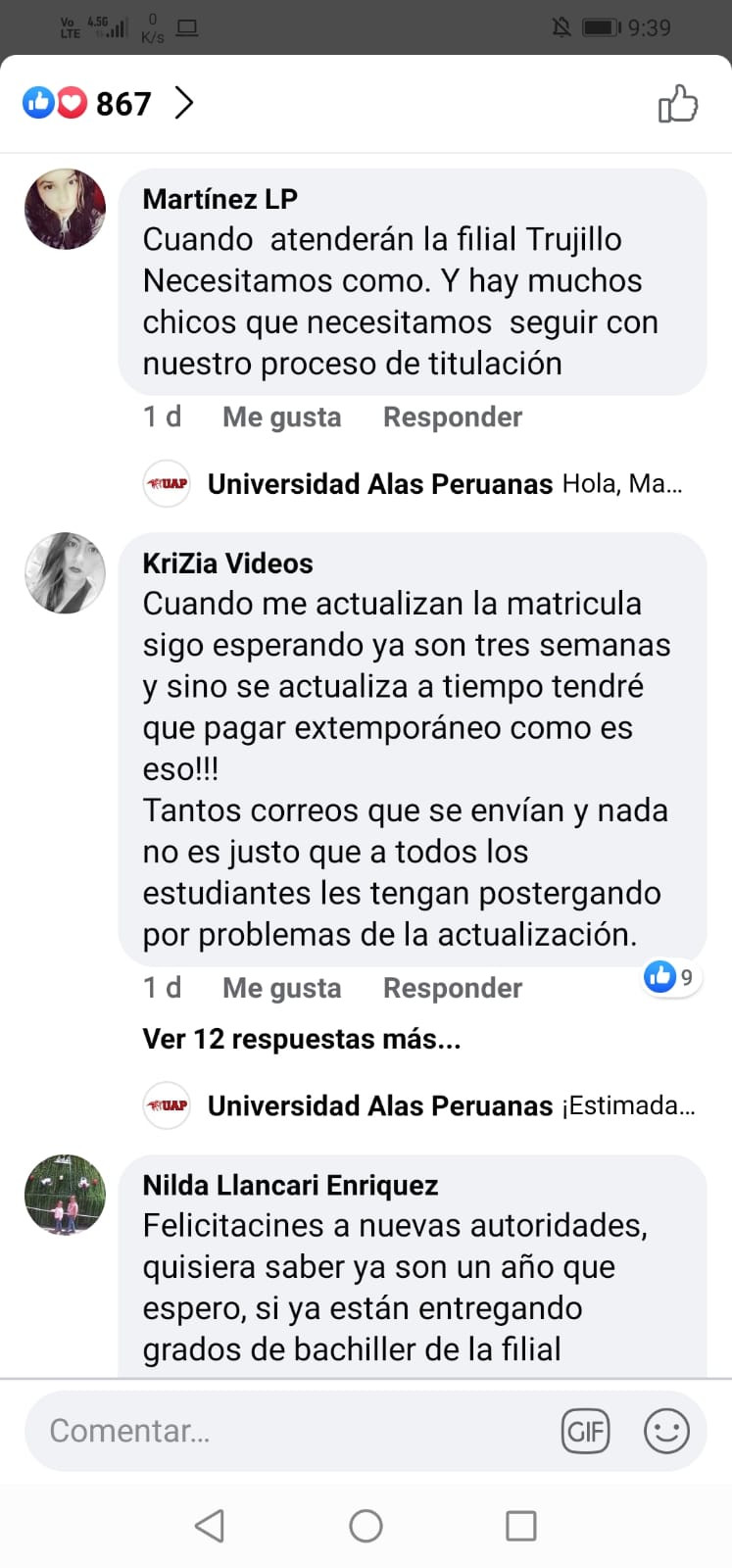Open Martínez LP's profile picture
This screenshot has height=1568, width=732.
[65, 209]
